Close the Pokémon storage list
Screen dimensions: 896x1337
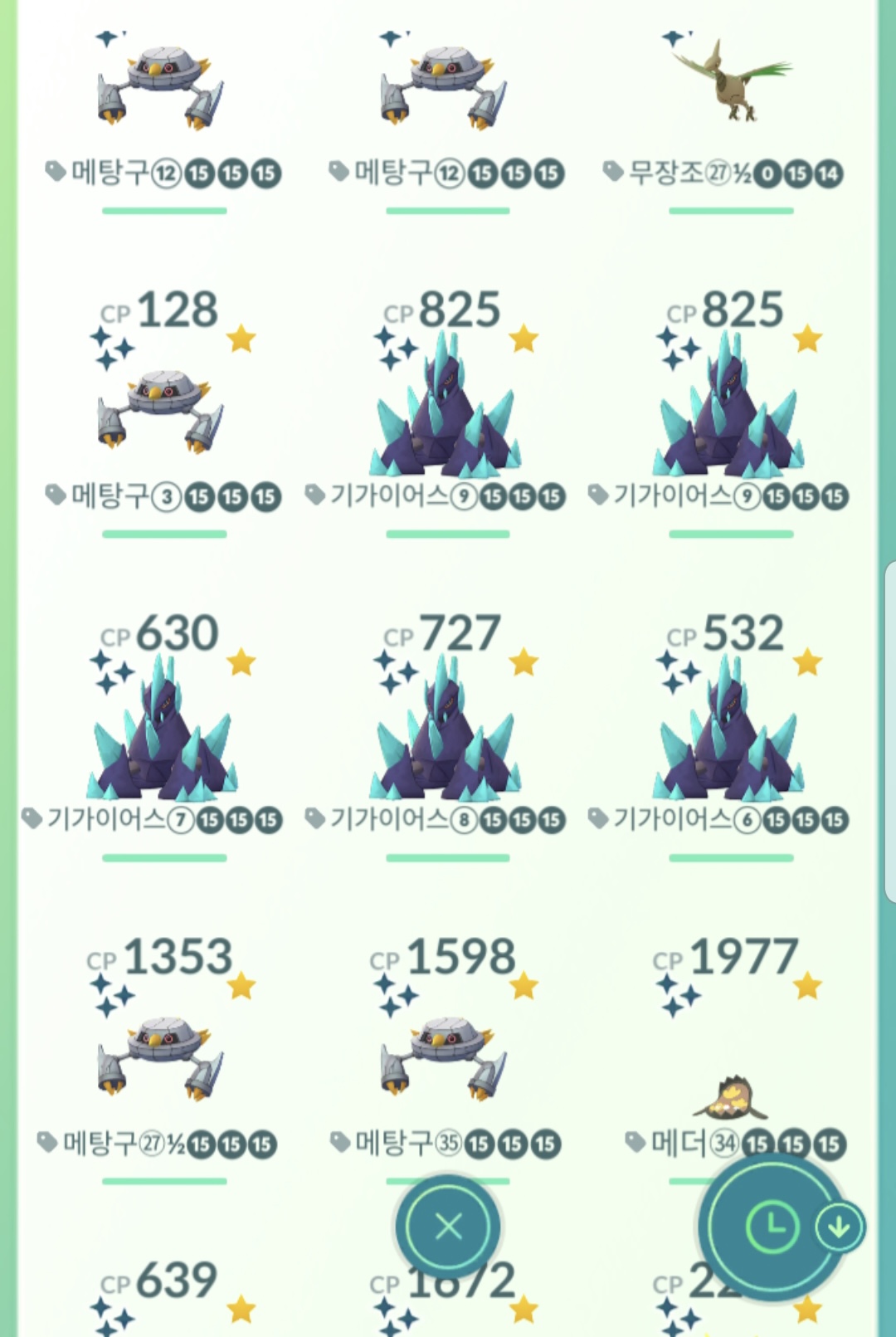point(448,1226)
